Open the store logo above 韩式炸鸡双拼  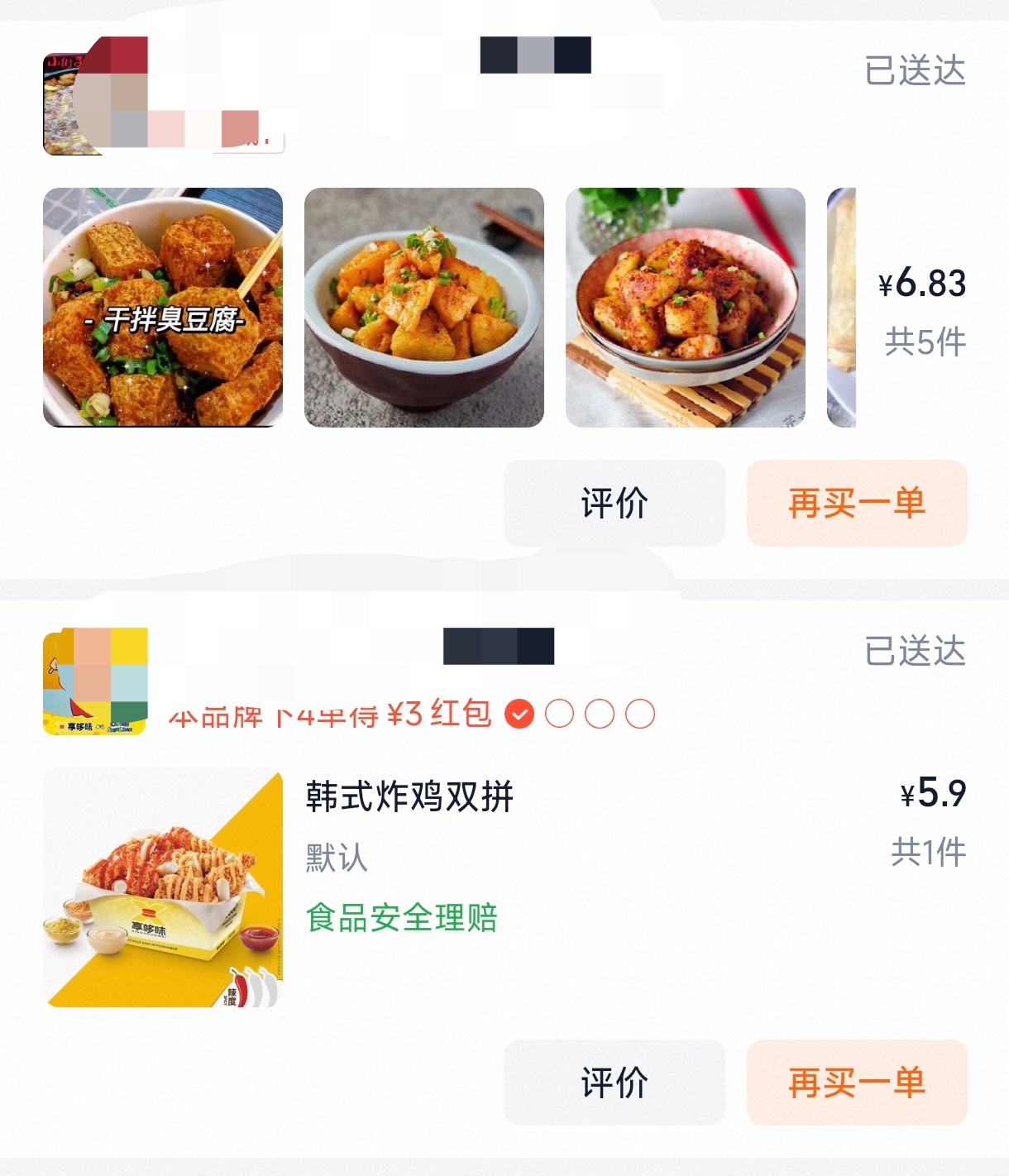click(95, 681)
